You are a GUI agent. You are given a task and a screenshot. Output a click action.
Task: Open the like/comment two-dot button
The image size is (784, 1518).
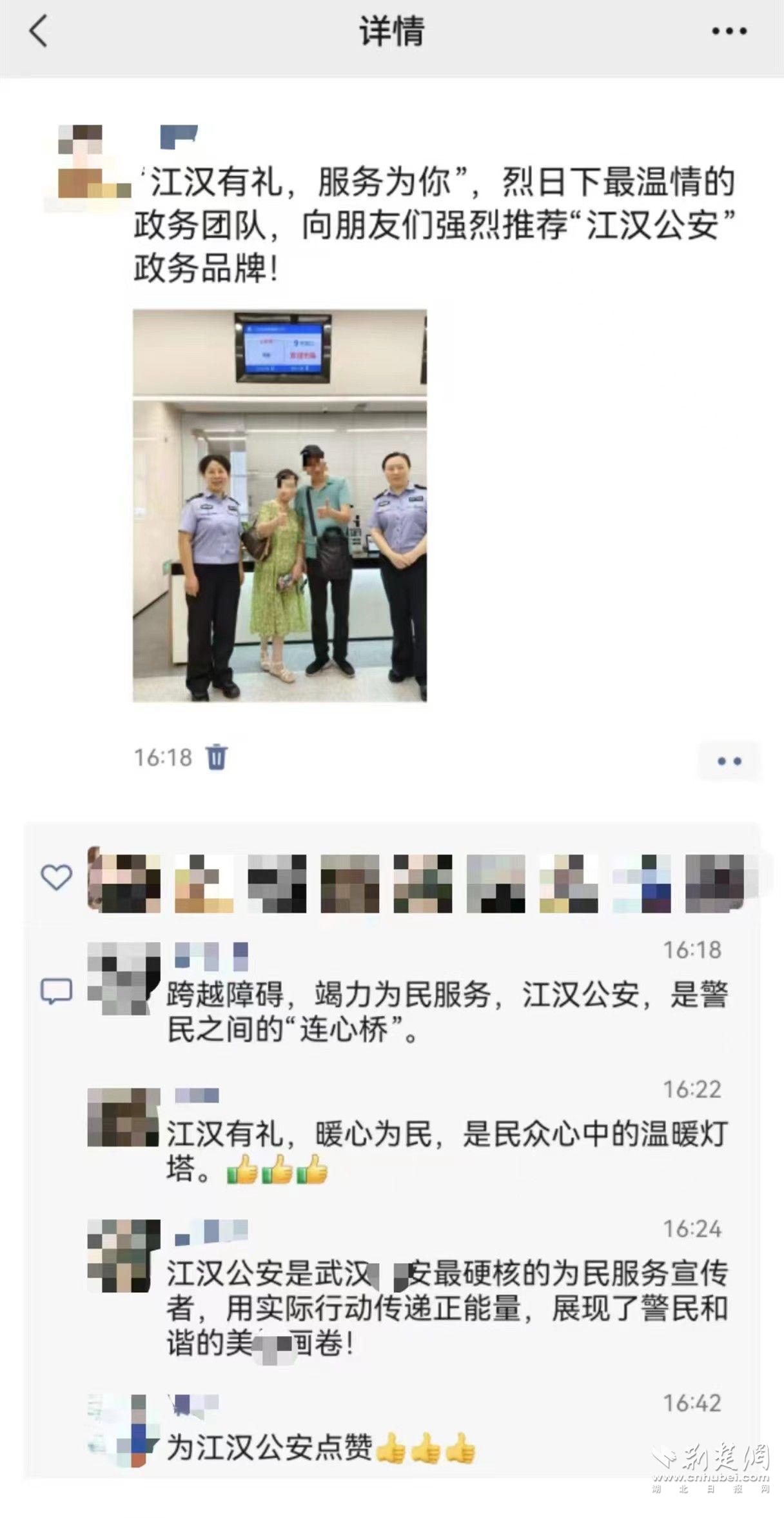(729, 761)
